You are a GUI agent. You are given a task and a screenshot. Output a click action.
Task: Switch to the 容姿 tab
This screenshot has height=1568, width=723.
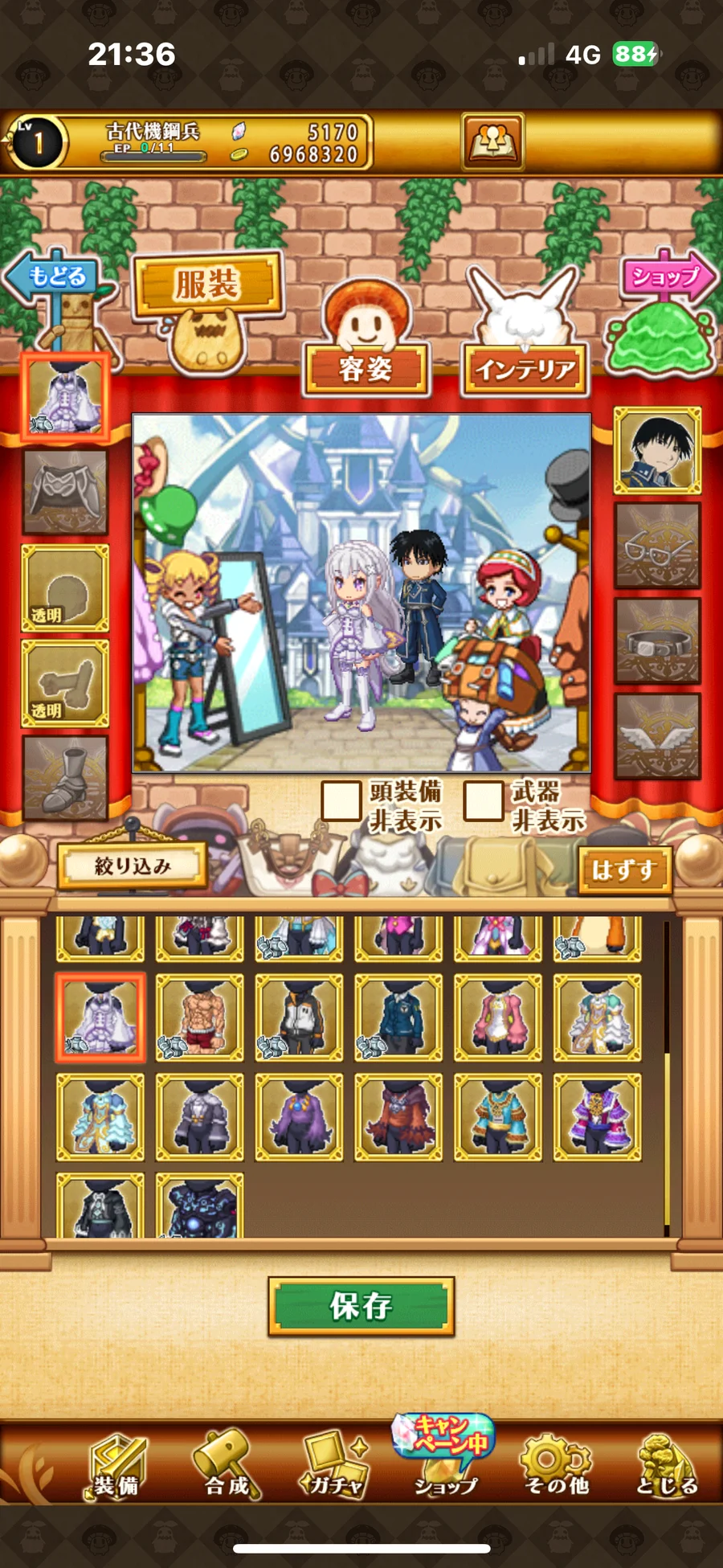[x=366, y=369]
